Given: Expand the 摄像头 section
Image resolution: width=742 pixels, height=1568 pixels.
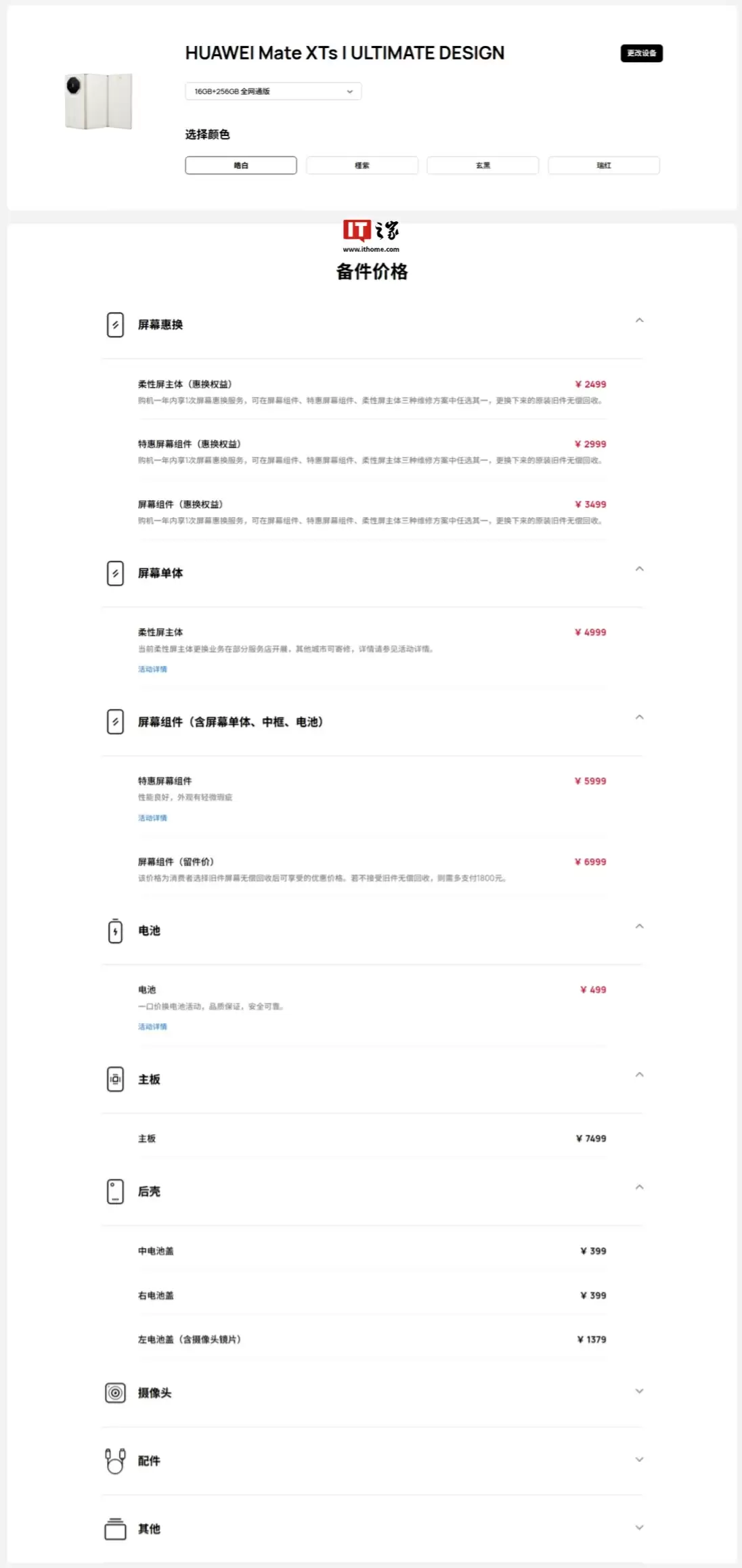Looking at the screenshot, I should pos(639,1393).
